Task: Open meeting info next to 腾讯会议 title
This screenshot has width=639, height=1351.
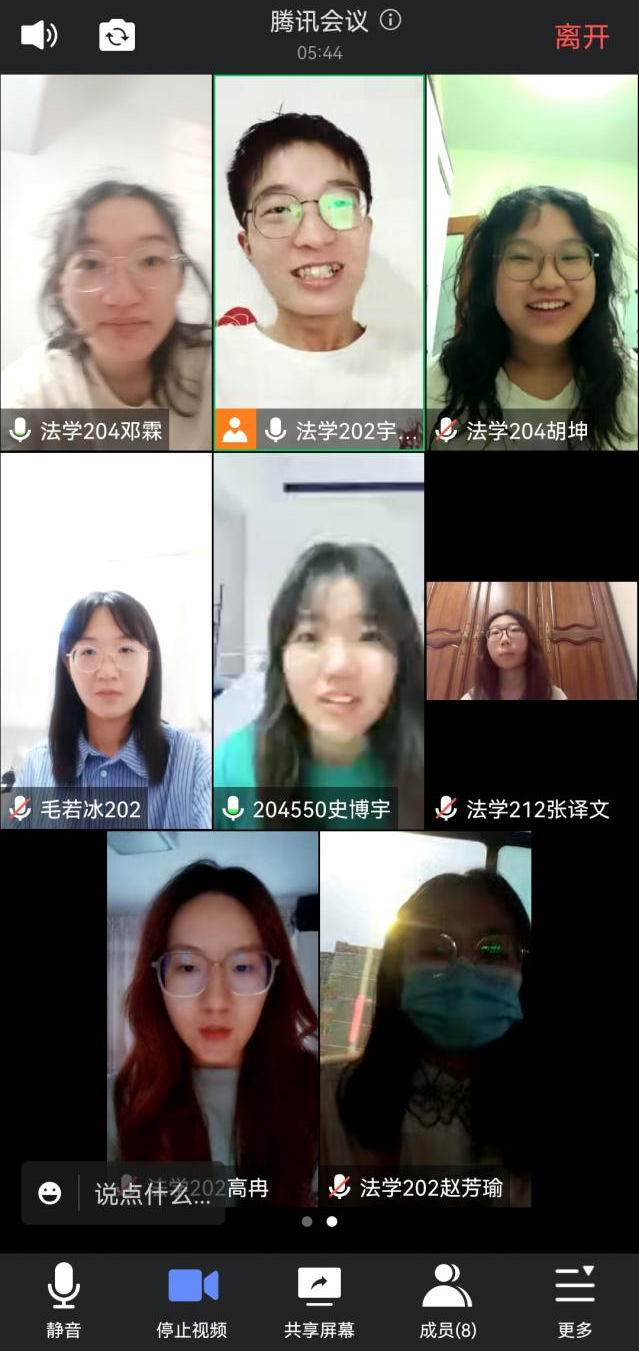Action: 391,20
